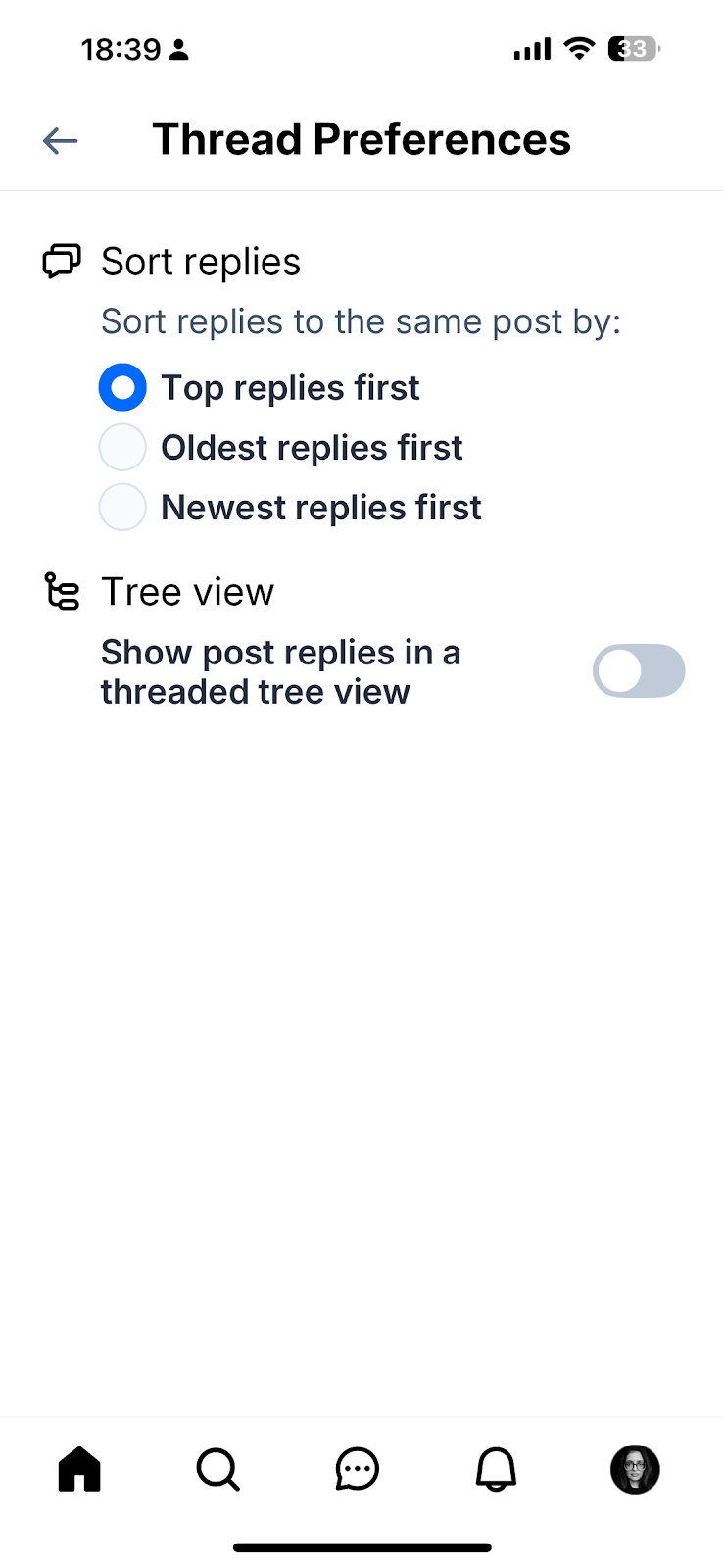Open notifications via the bell icon
The width and height of the screenshot is (724, 1568).
coord(496,1469)
